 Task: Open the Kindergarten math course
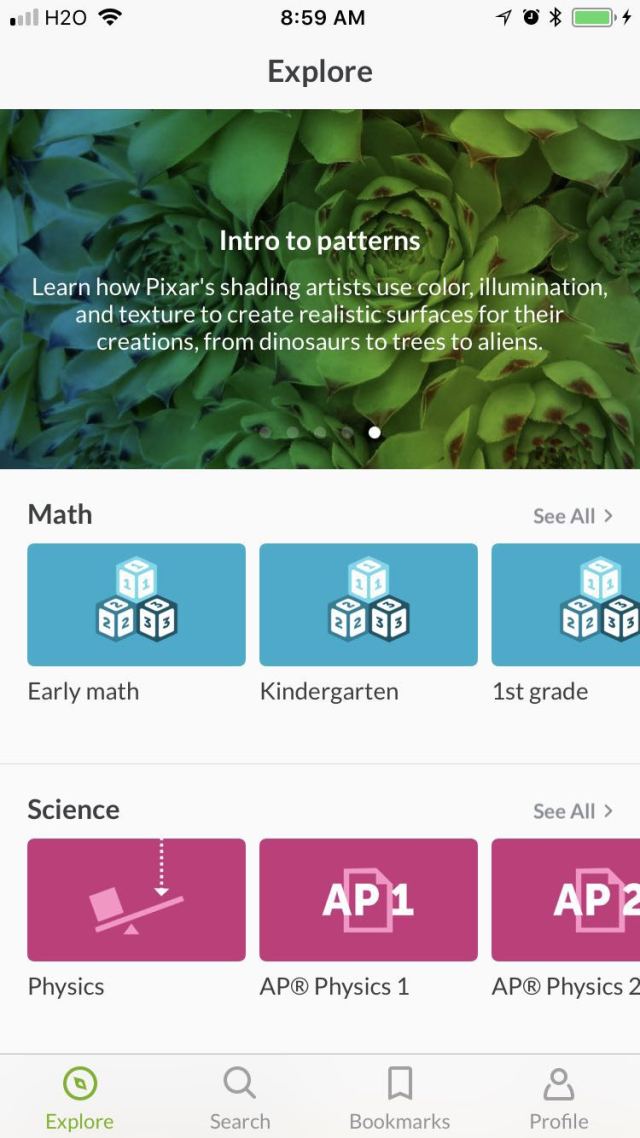(x=368, y=605)
